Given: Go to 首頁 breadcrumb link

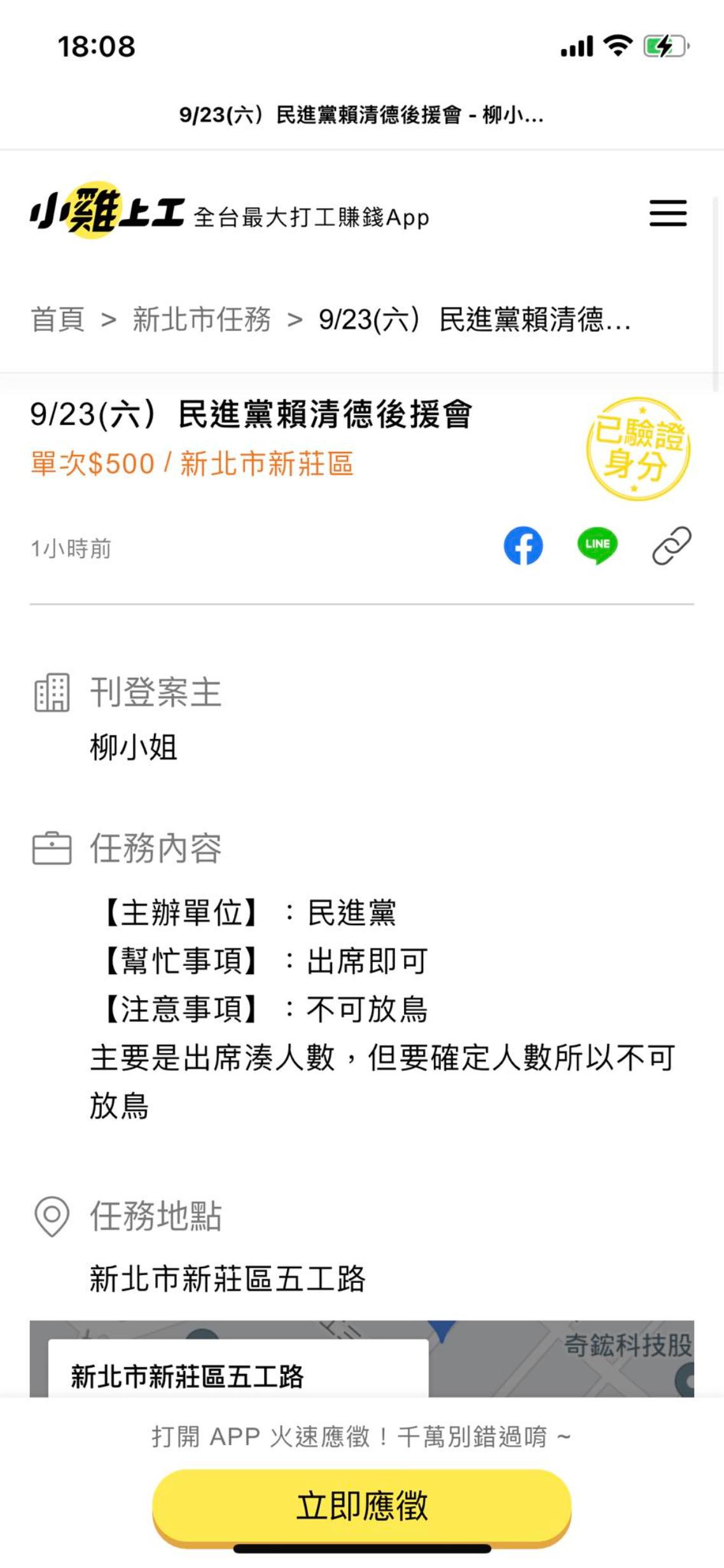Looking at the screenshot, I should point(57,320).
